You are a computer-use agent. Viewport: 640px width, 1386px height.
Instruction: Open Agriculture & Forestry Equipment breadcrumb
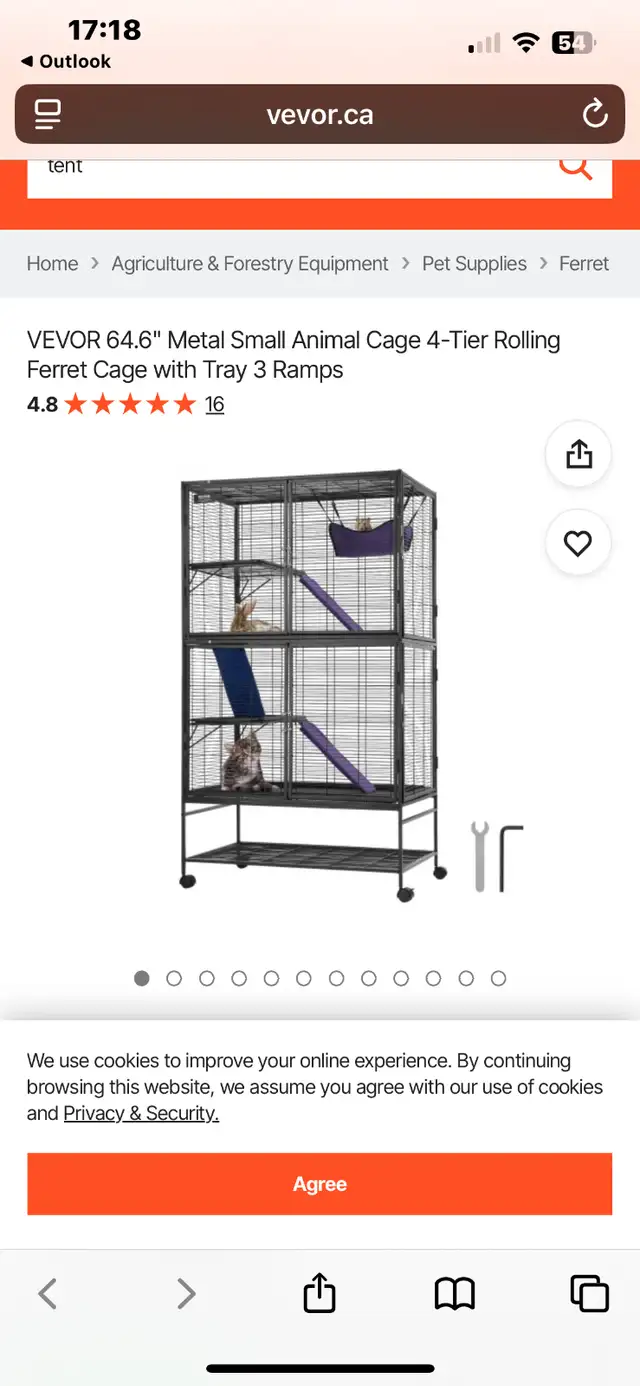[250, 264]
